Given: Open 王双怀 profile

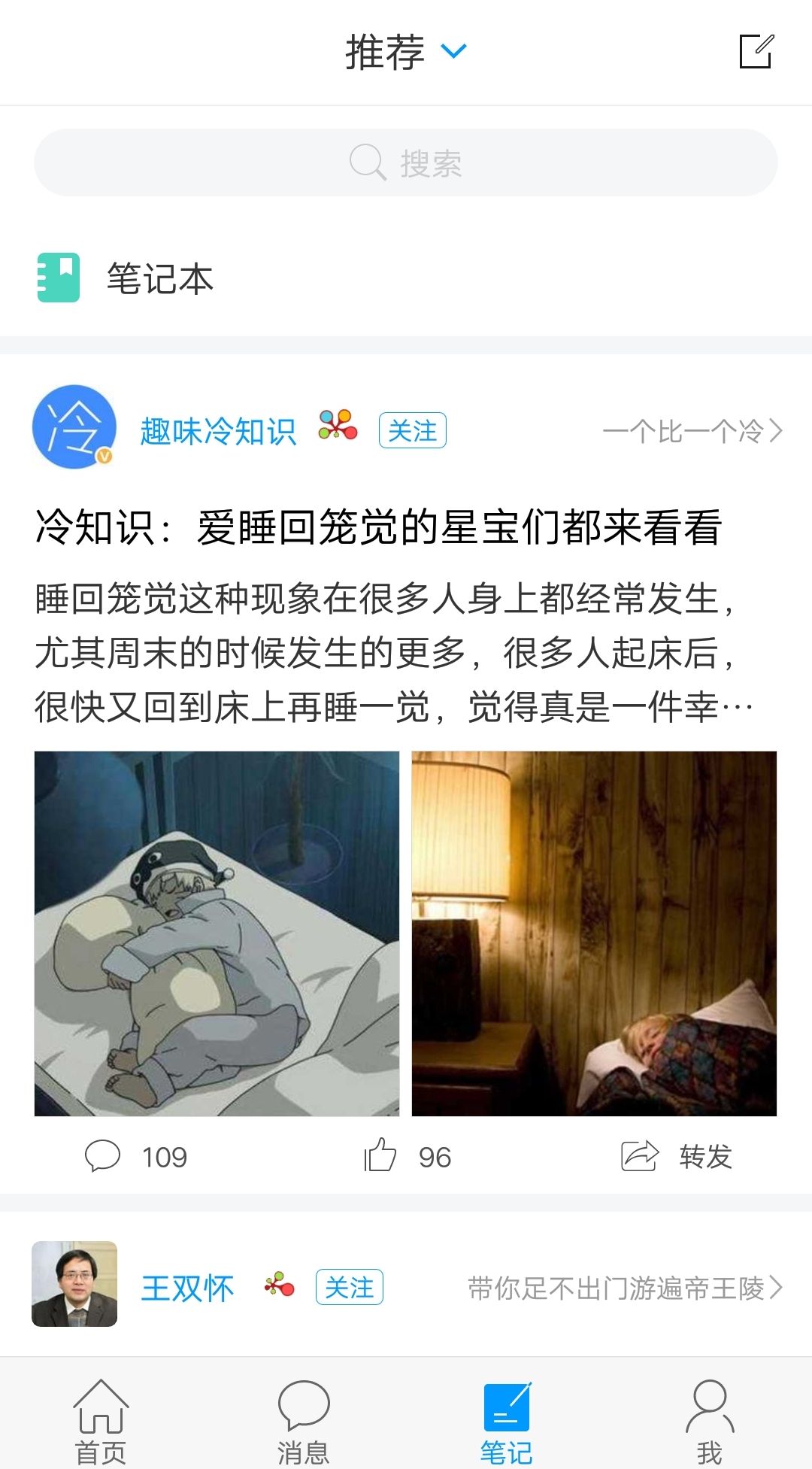Looking at the screenshot, I should (x=74, y=1285).
